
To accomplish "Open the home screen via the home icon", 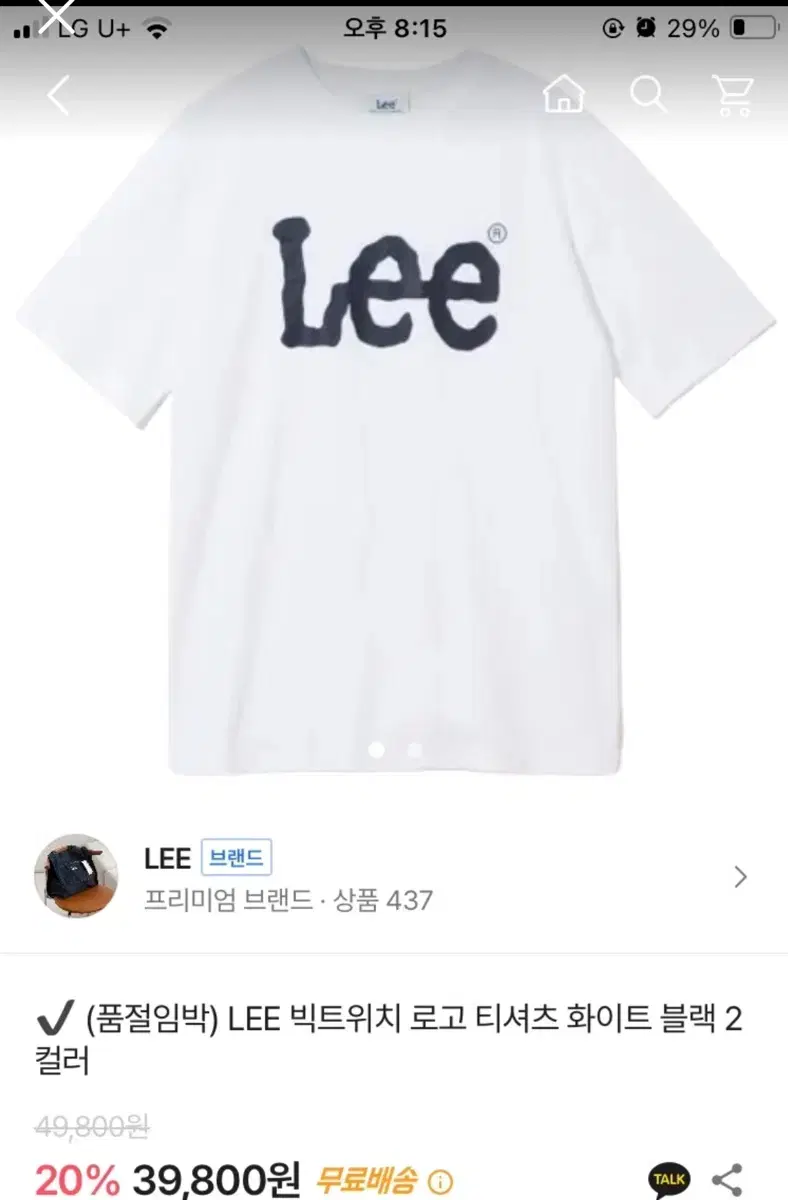I will (x=565, y=95).
